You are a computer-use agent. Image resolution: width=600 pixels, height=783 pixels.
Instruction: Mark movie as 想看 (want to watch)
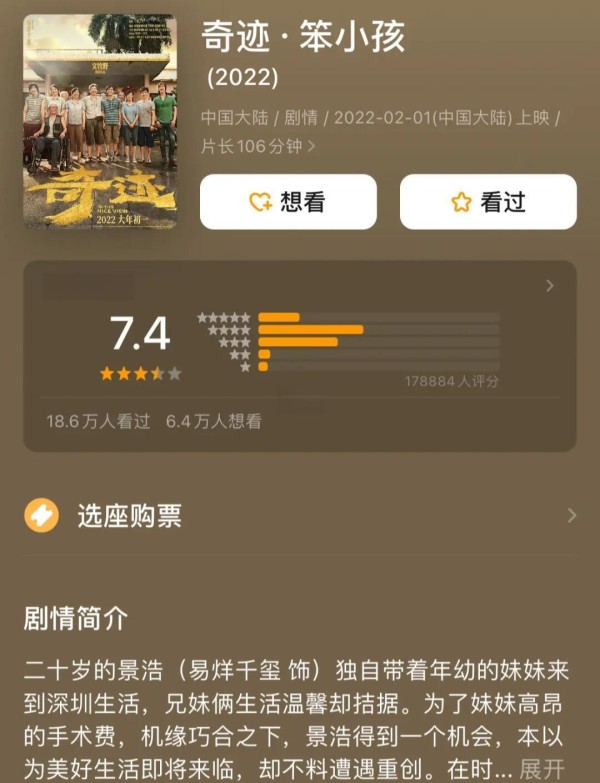coord(288,202)
